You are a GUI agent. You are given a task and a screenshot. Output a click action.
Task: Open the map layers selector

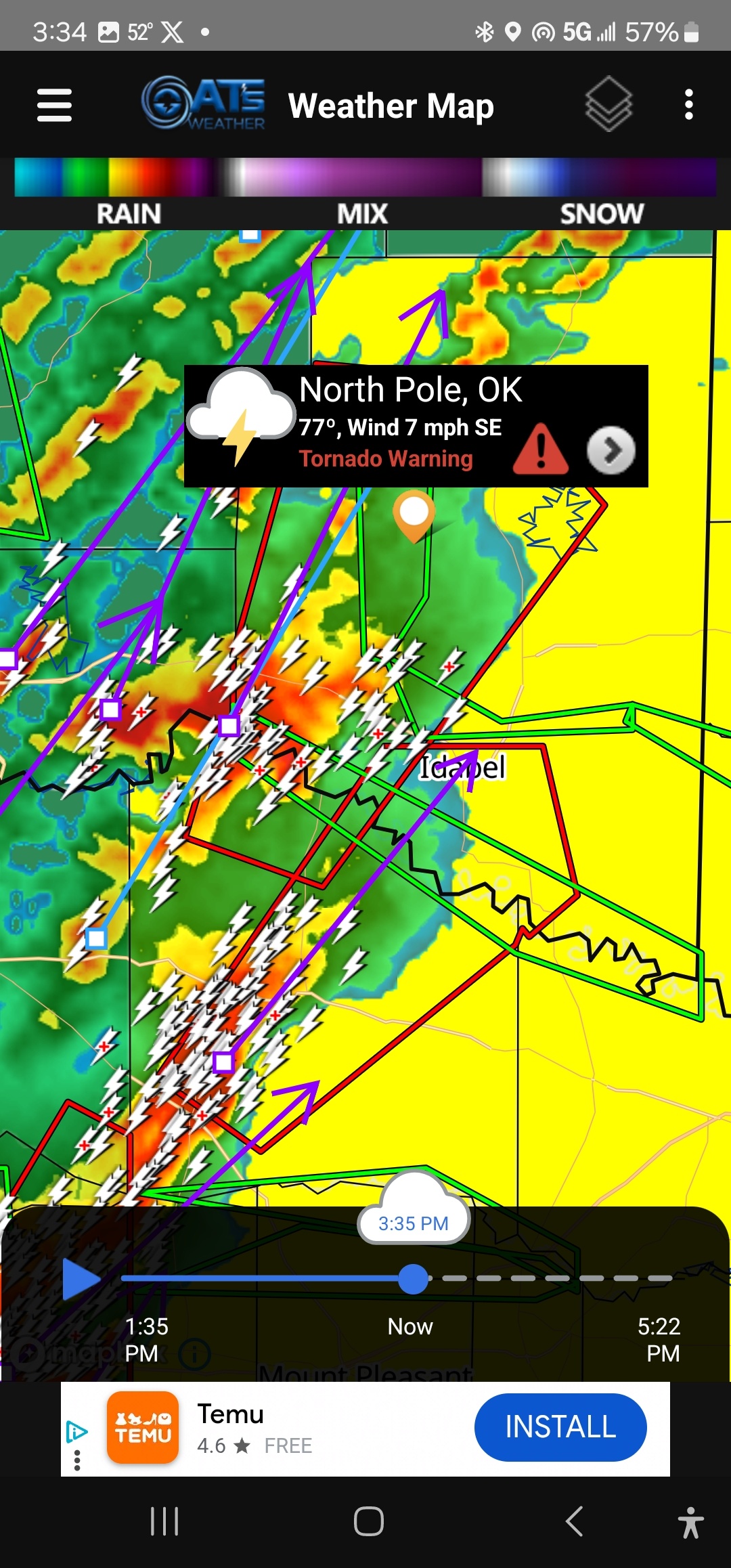pos(608,104)
